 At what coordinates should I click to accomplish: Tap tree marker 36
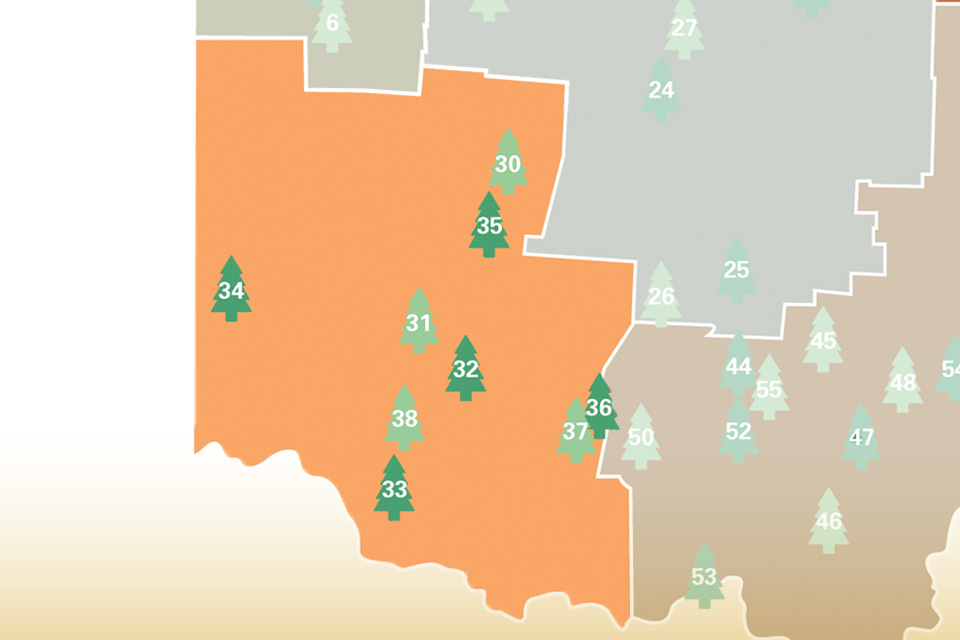(x=600, y=405)
